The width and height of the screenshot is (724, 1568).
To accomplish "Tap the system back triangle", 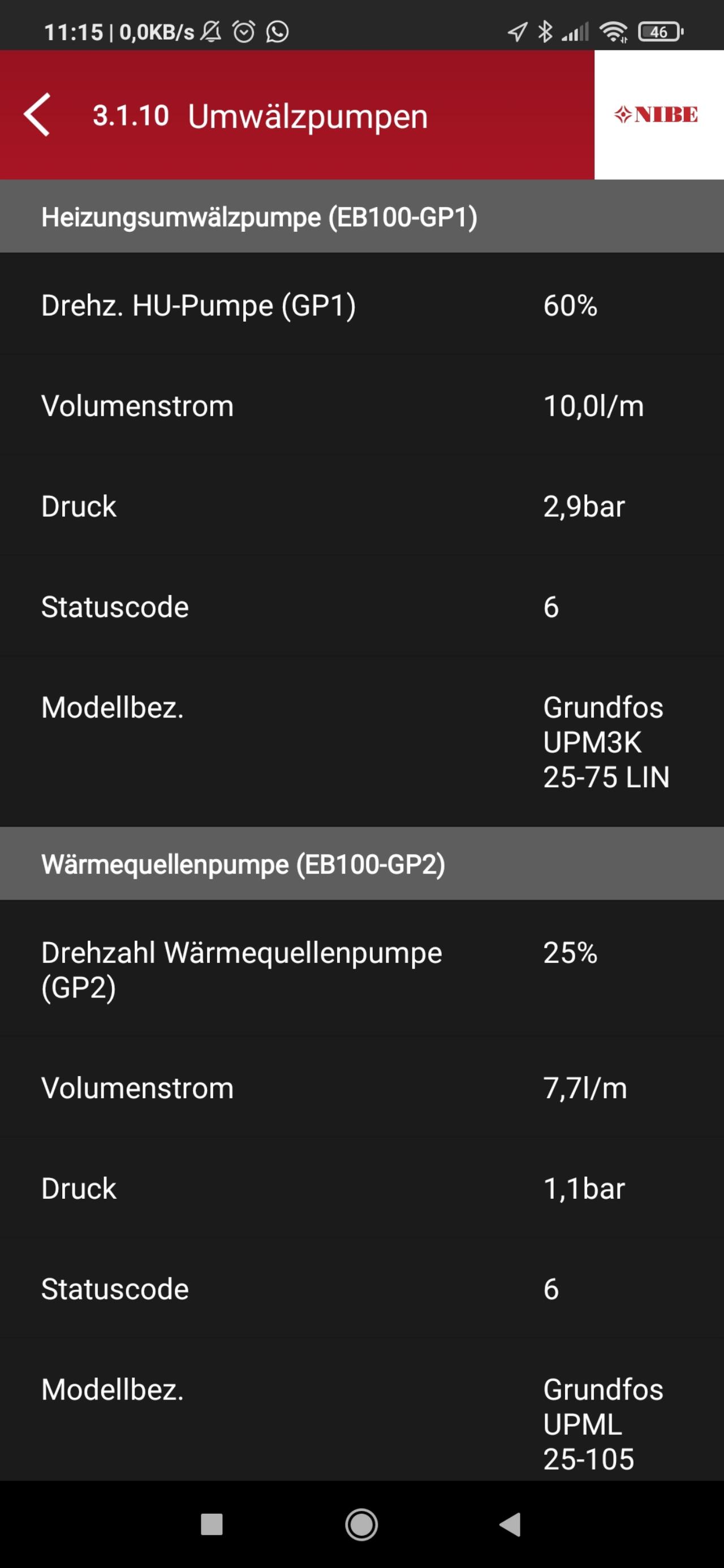I will (x=510, y=1524).
